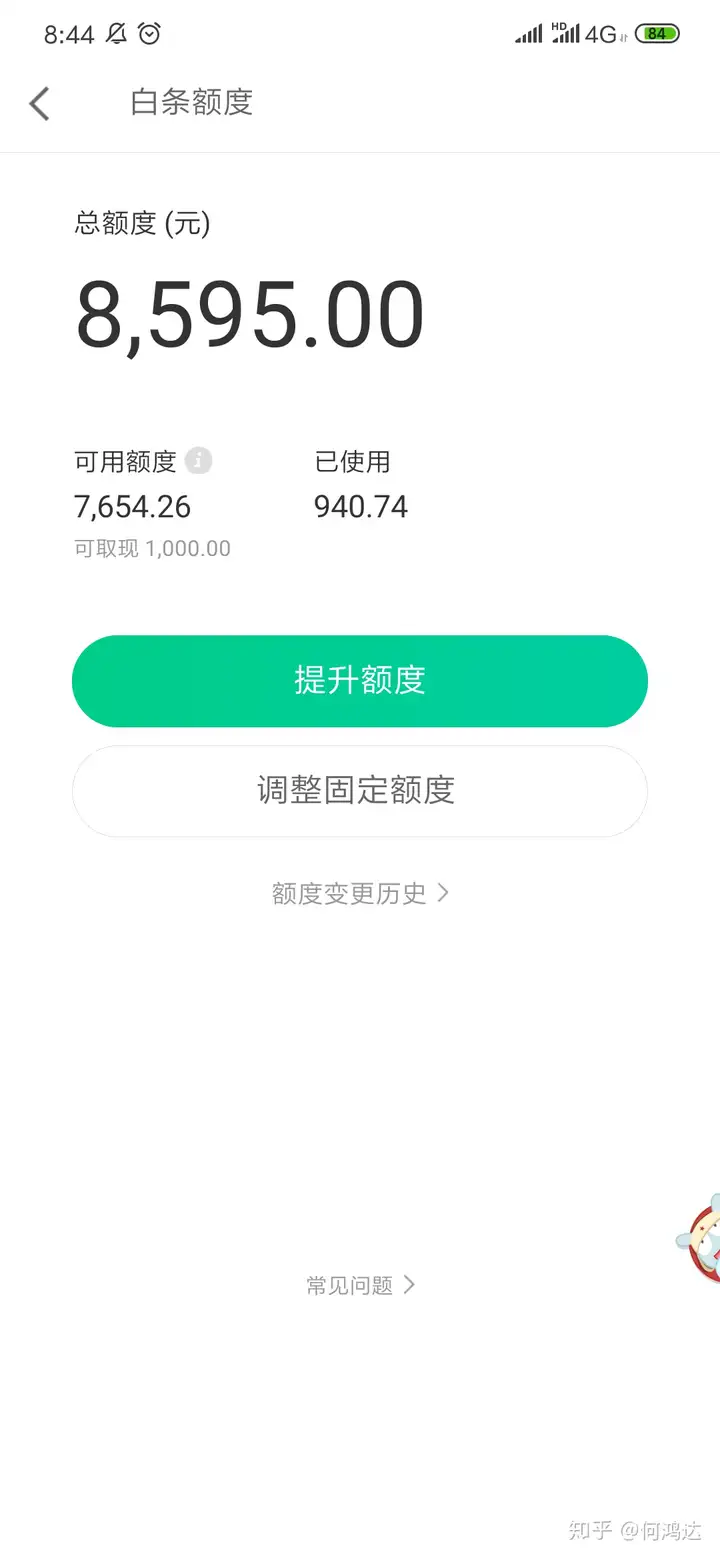Viewport: 720px width, 1560px height.
Task: View 额度变更历史 records
Action: [360, 893]
